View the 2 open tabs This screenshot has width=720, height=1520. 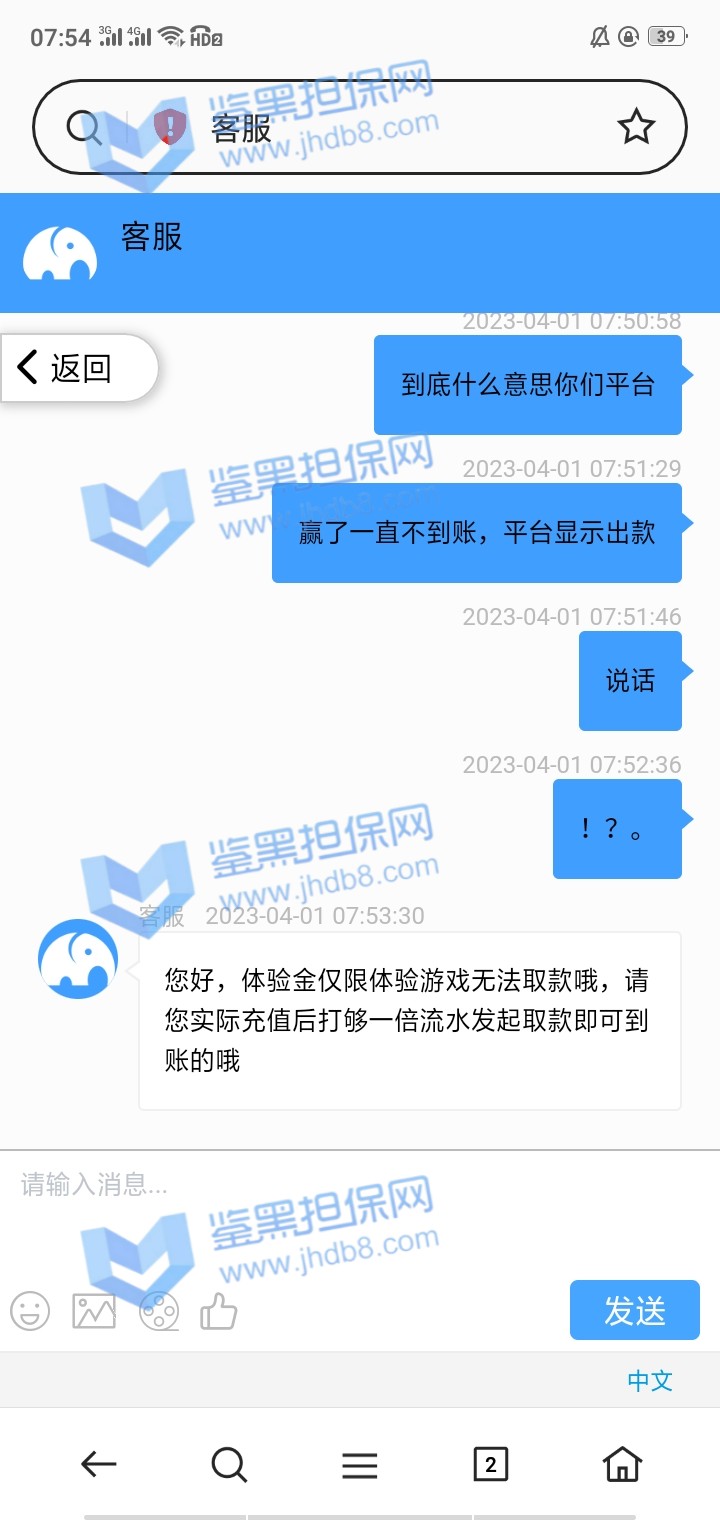490,1465
